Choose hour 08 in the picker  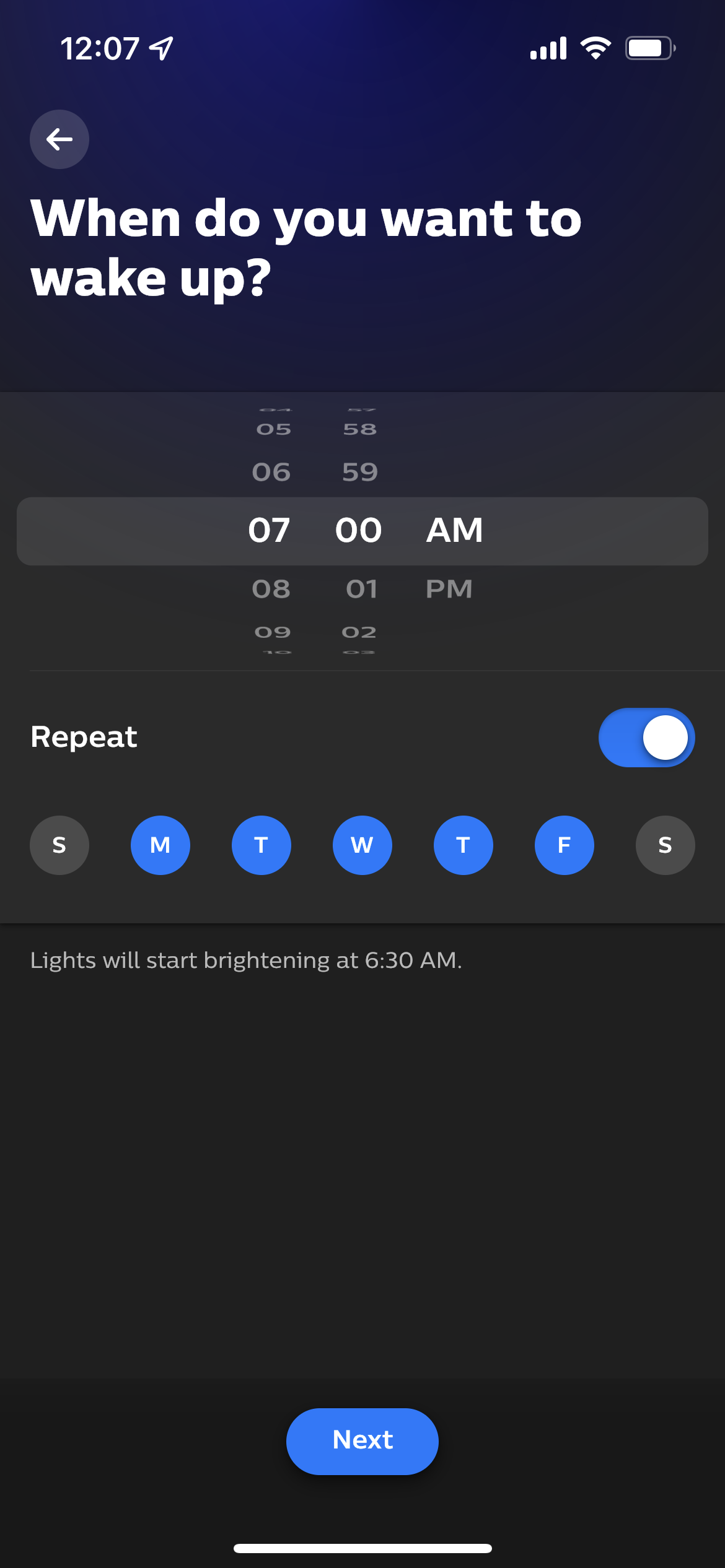click(x=271, y=589)
